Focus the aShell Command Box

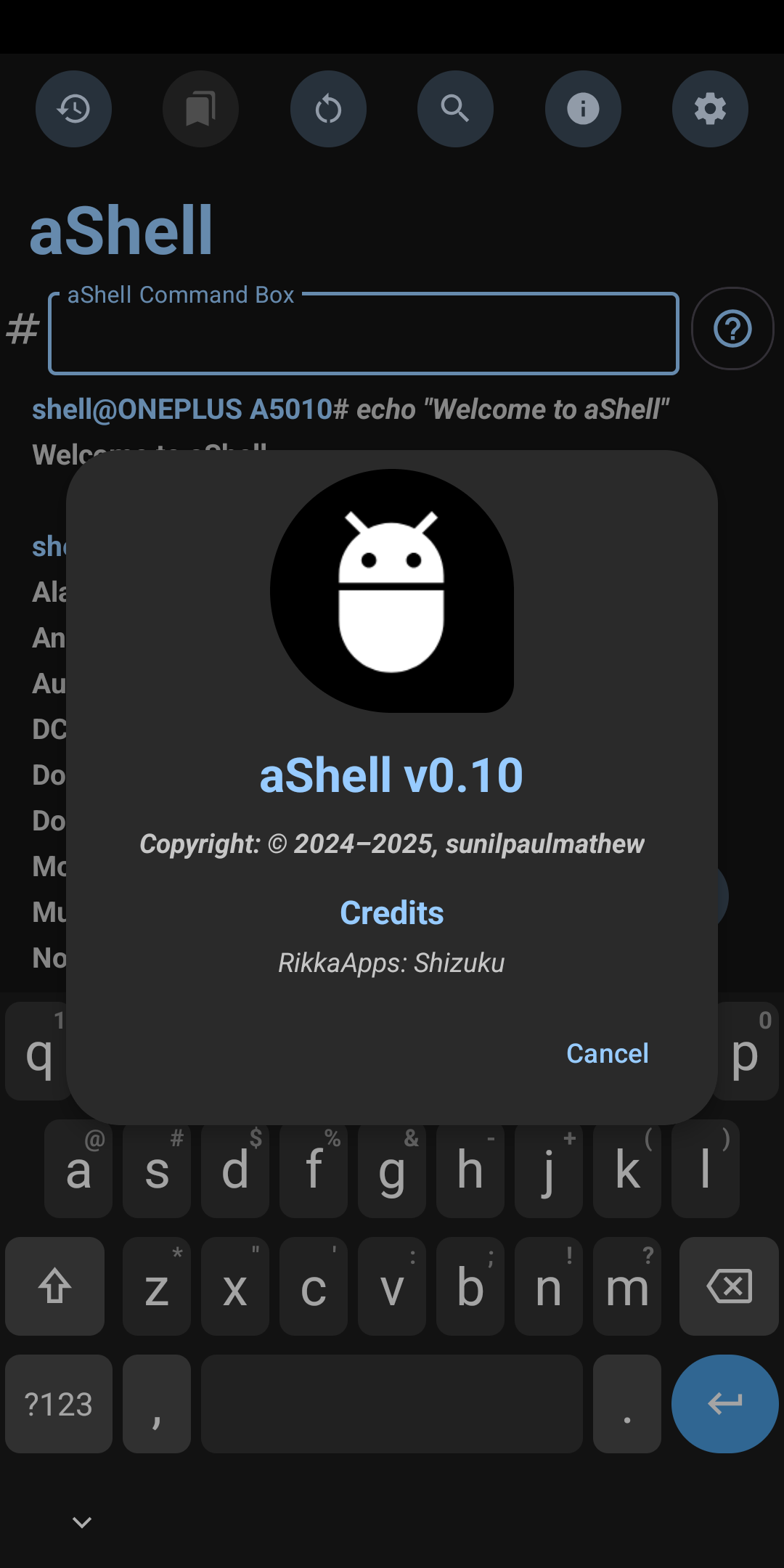click(x=363, y=335)
